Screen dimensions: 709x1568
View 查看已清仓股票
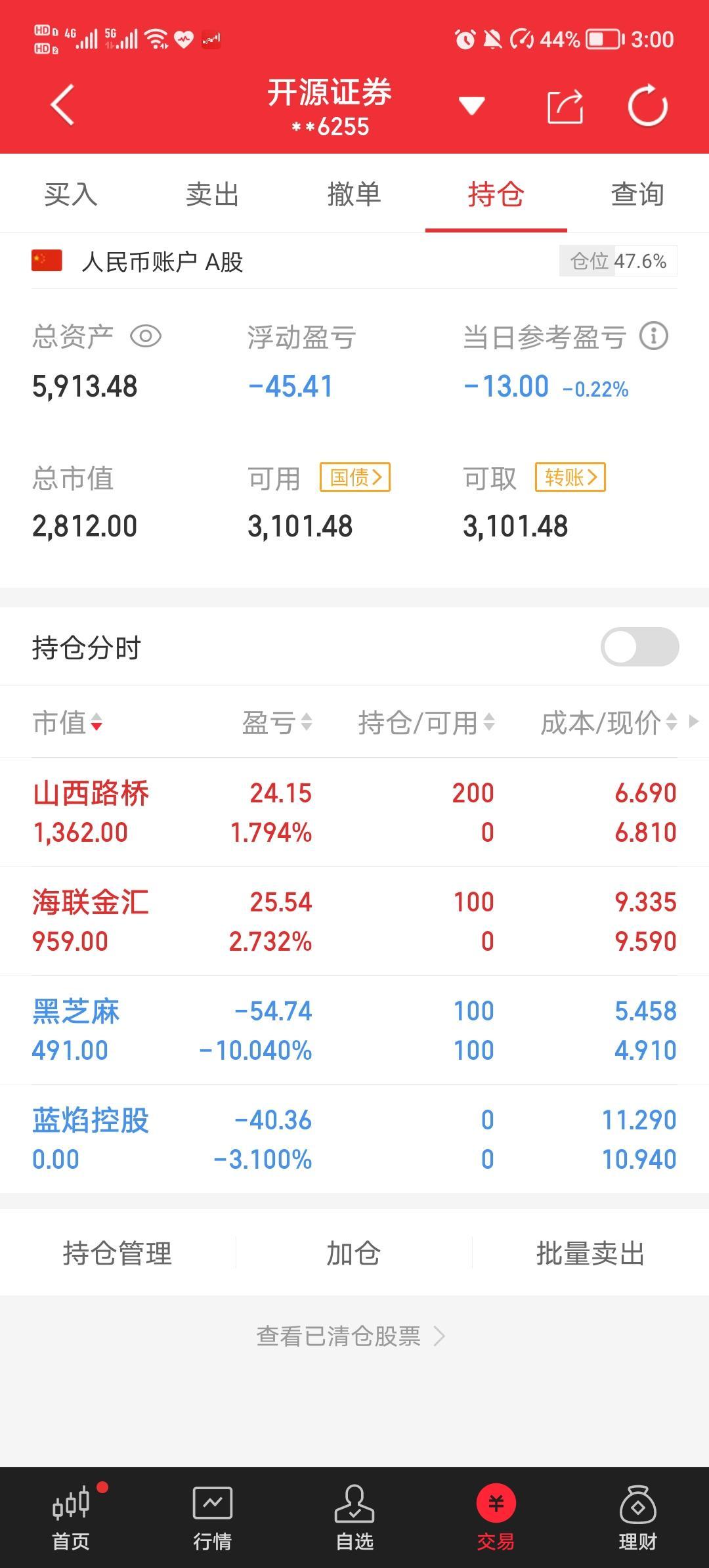[351, 1336]
